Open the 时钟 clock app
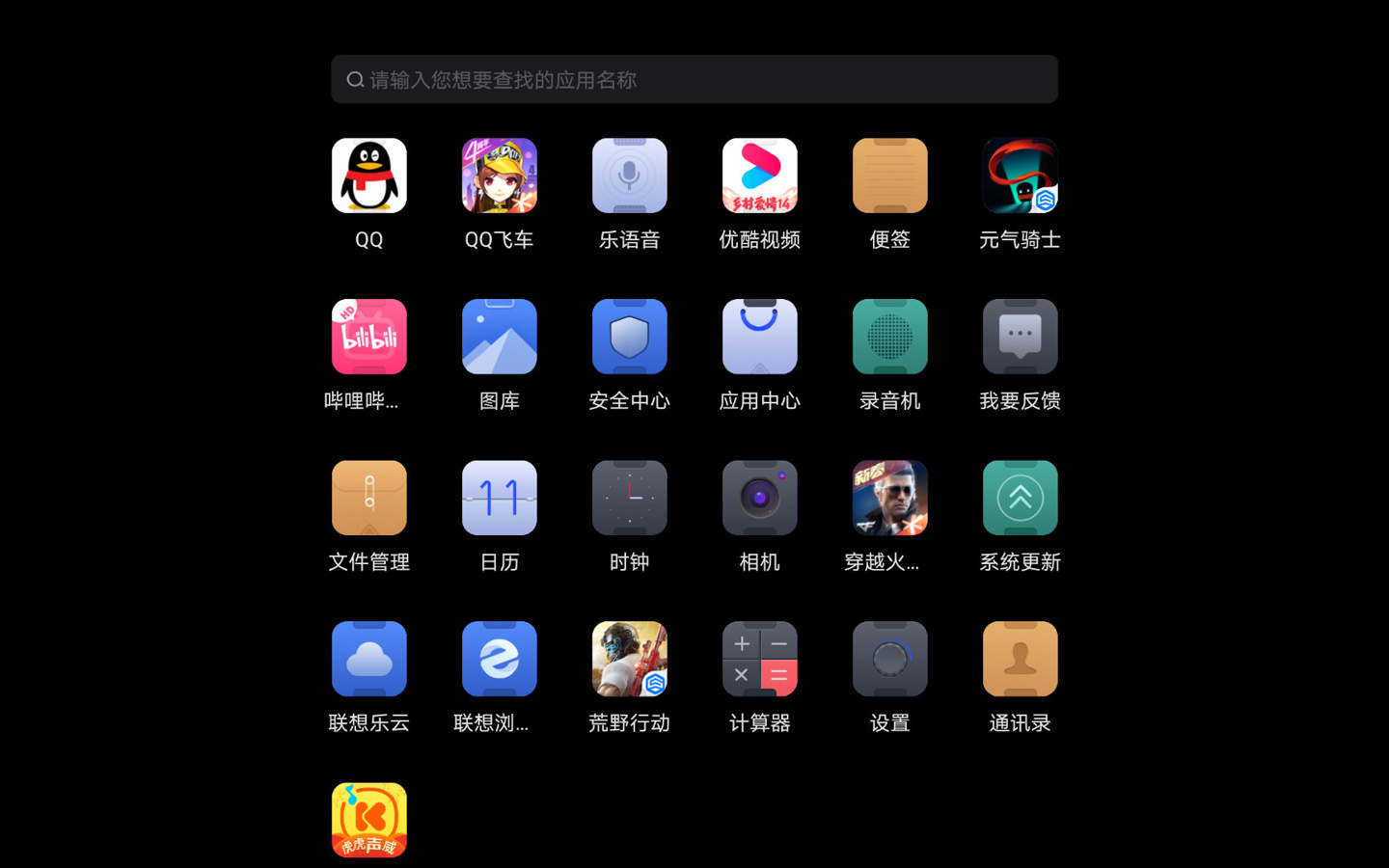Viewport: 1389px width, 868px height. pyautogui.click(x=629, y=498)
